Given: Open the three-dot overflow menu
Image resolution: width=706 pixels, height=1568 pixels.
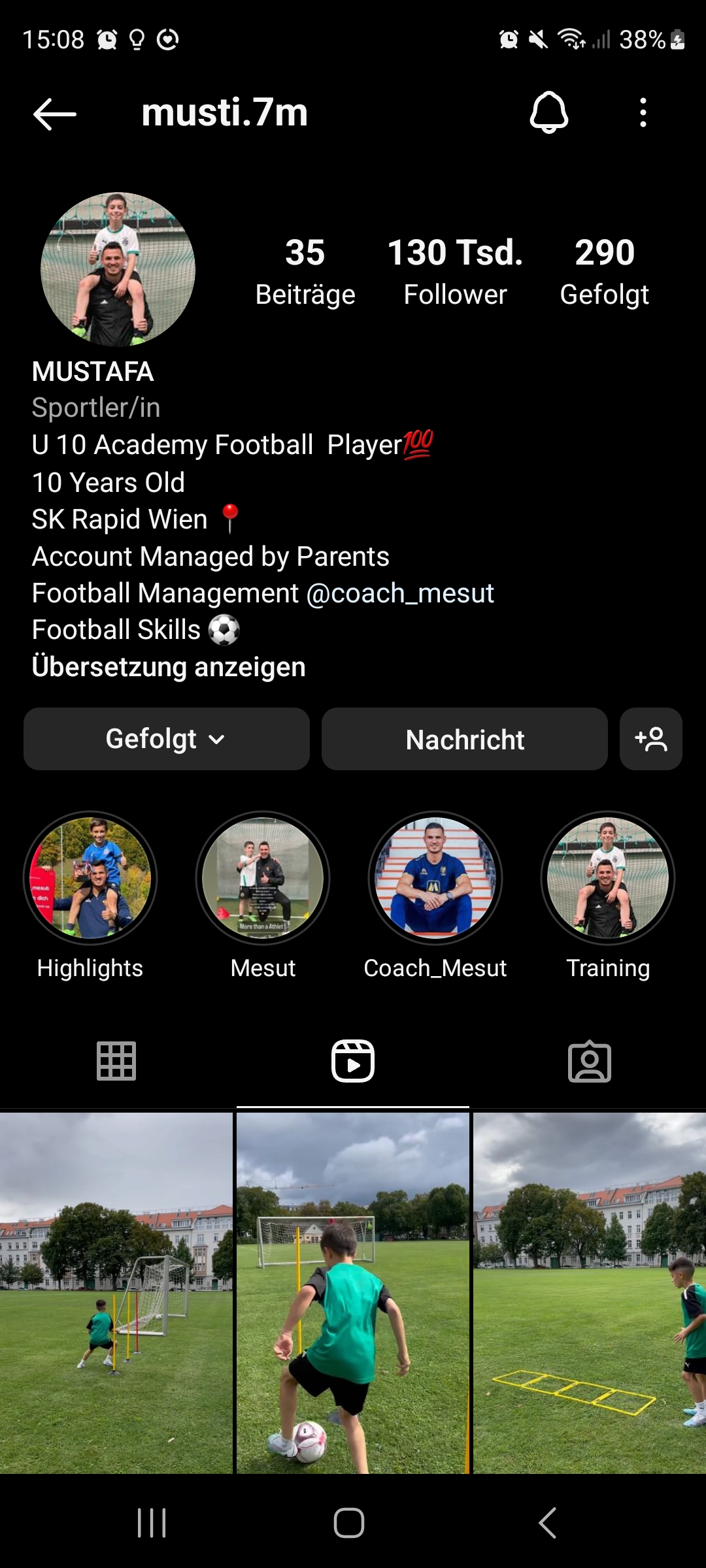Looking at the screenshot, I should [x=643, y=112].
